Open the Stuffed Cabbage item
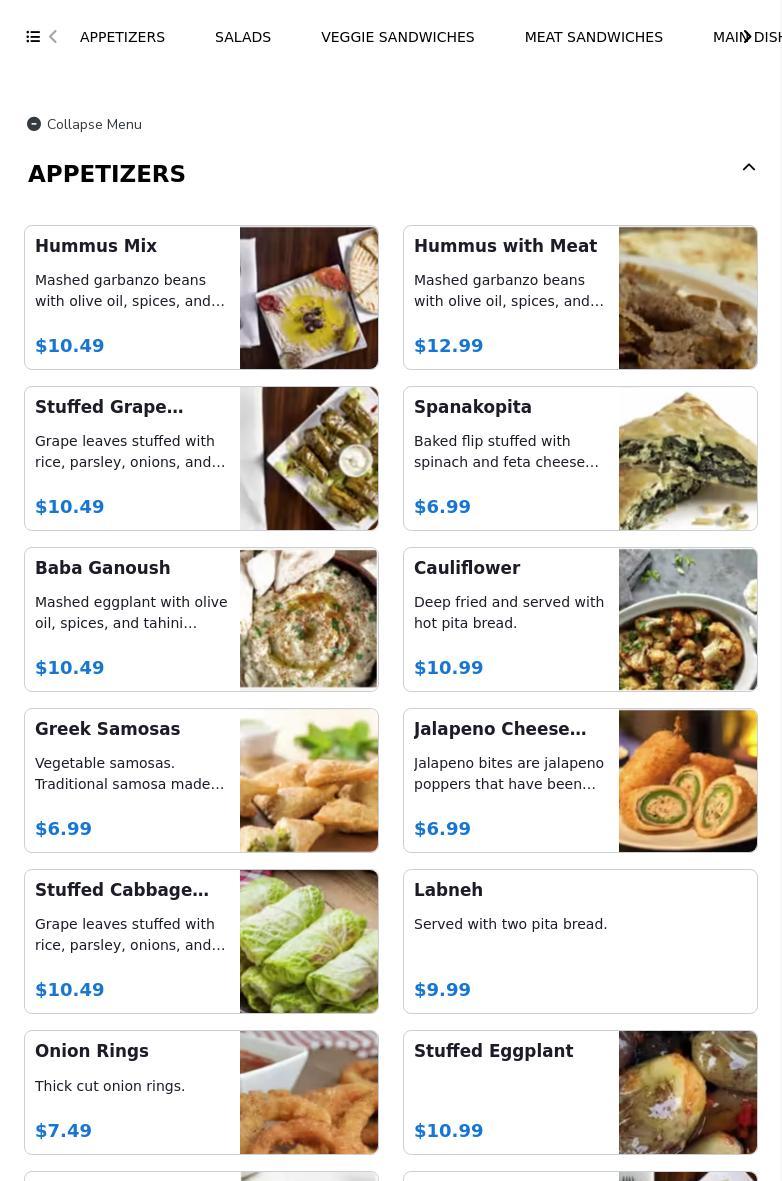This screenshot has height=1181, width=782. (201, 942)
